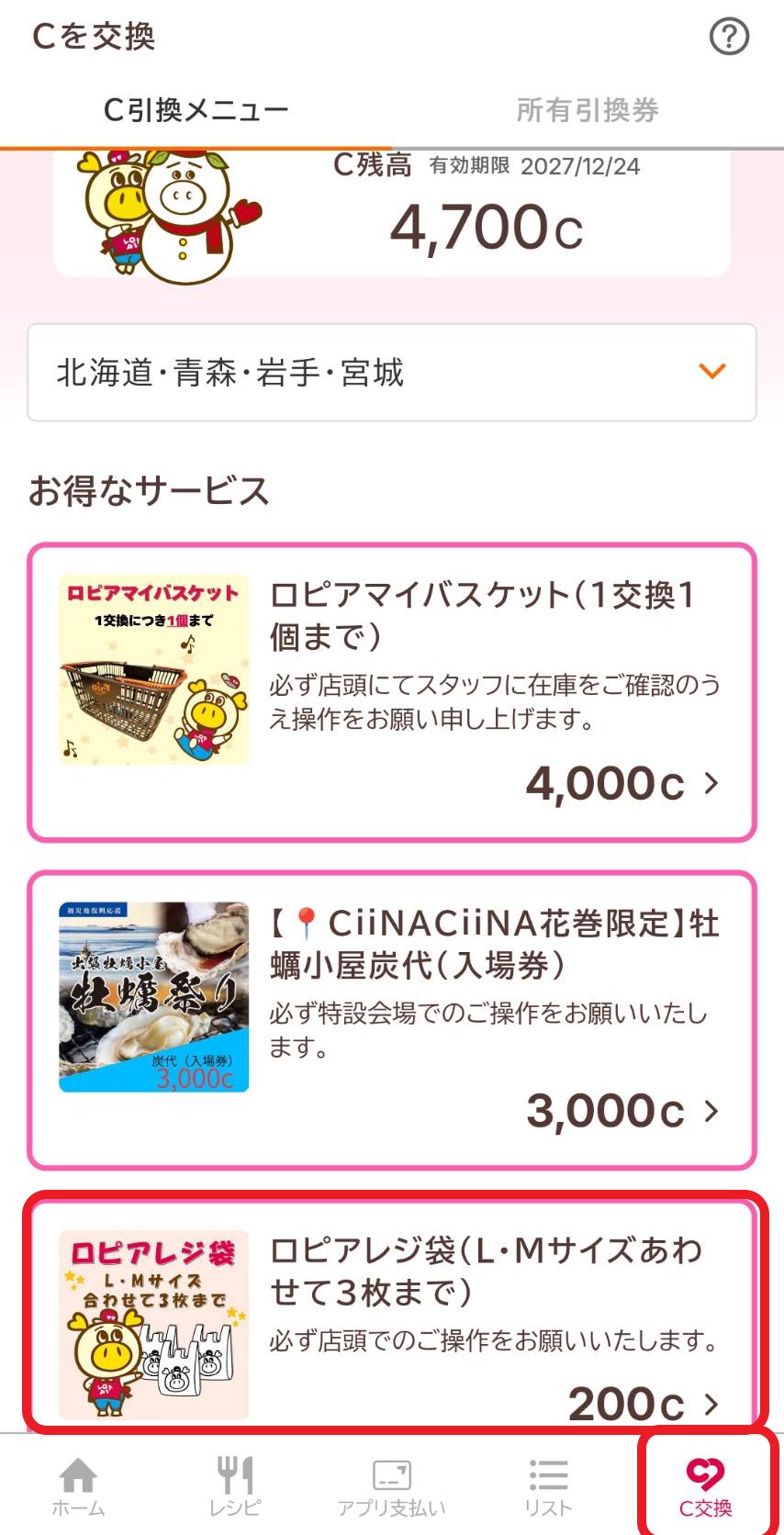784x1535 pixels.
Task: Expand the 北海道・青森・岩手・宮城 region dropdown
Action: (x=392, y=372)
